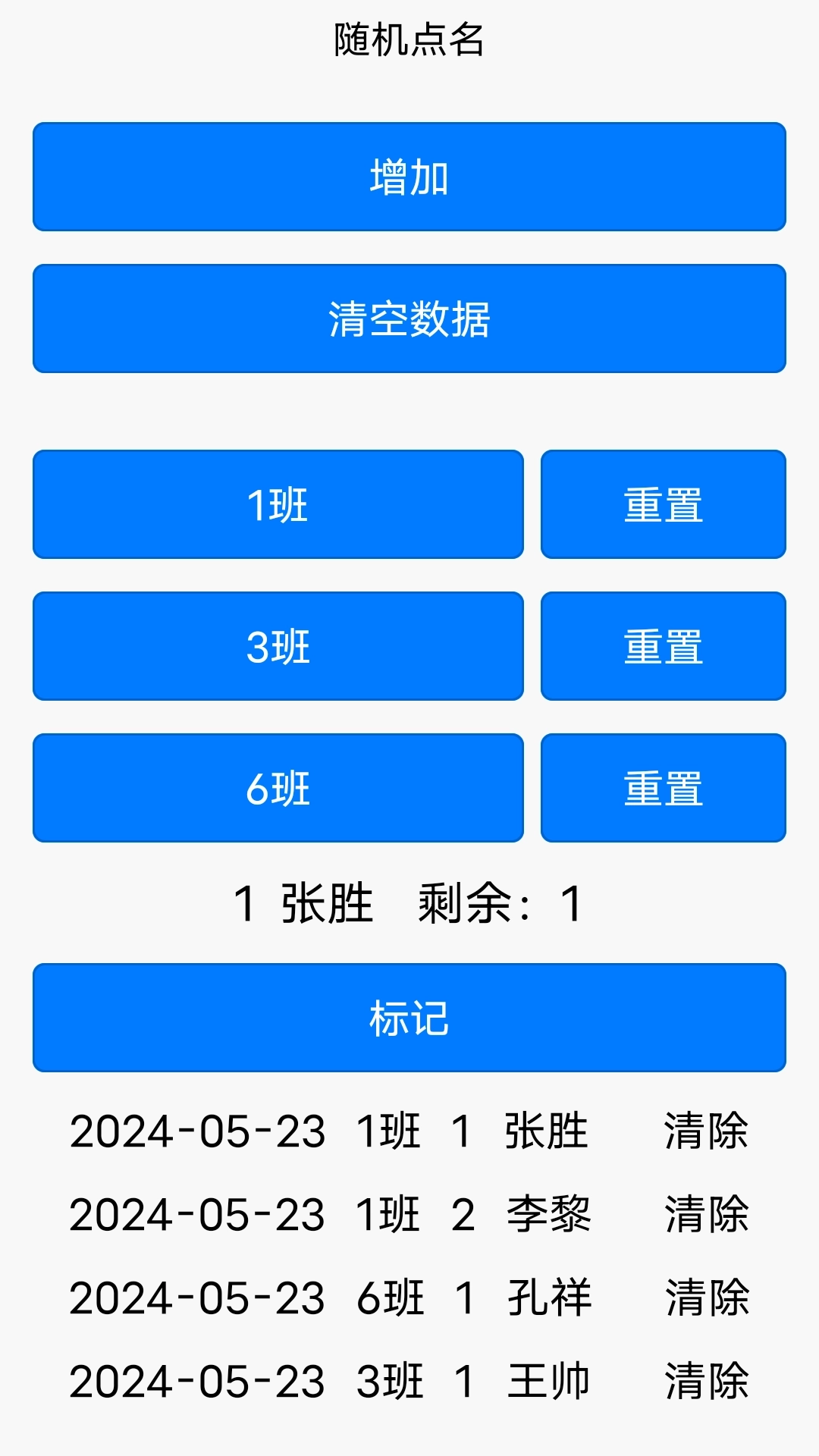Click the current result text 1 张胜 剩余：1
This screenshot has width=819, height=1456.
tap(409, 902)
